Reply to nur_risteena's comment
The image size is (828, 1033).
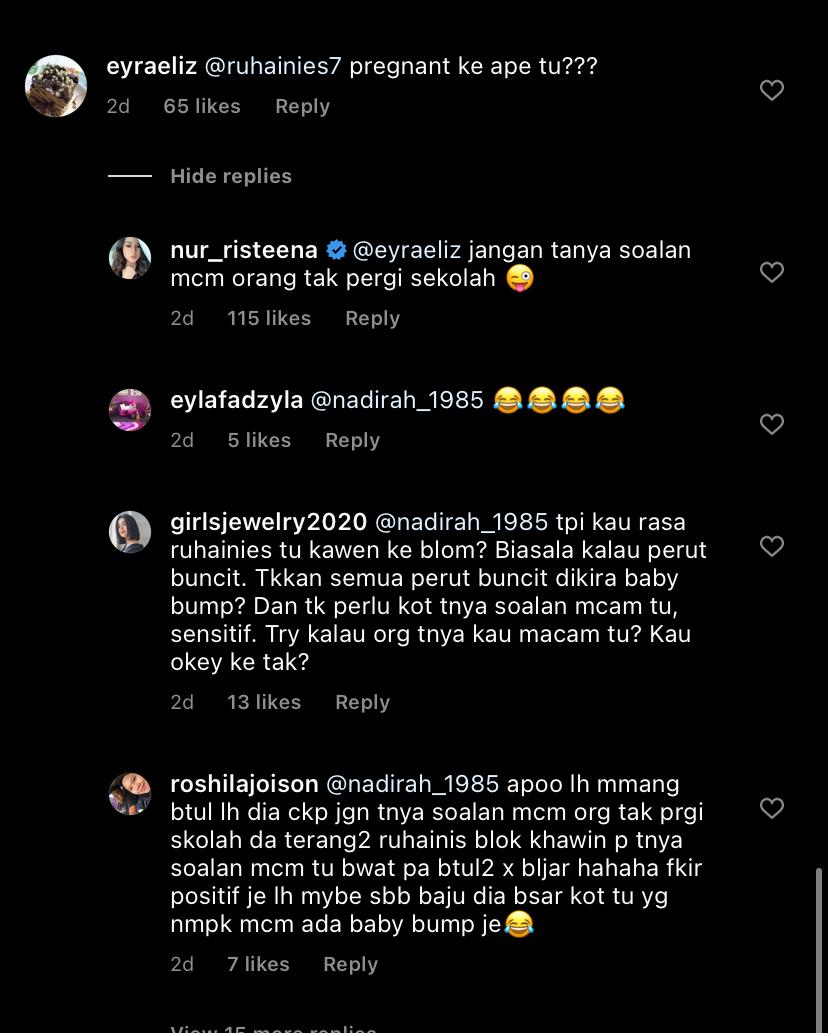point(372,318)
